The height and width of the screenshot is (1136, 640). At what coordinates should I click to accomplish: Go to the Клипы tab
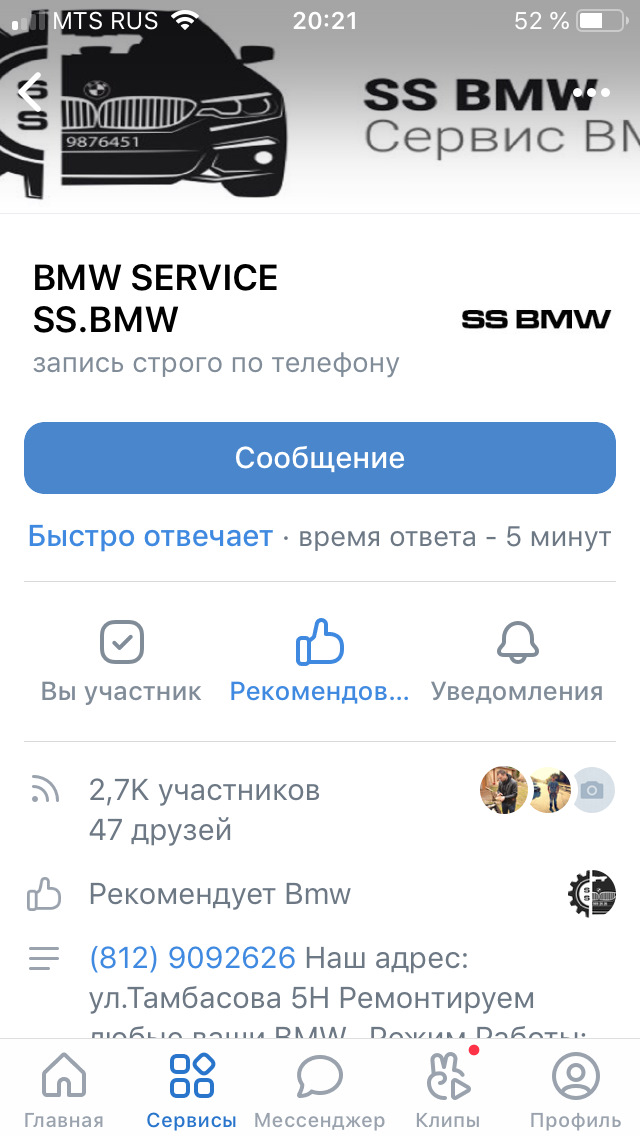click(x=448, y=1088)
